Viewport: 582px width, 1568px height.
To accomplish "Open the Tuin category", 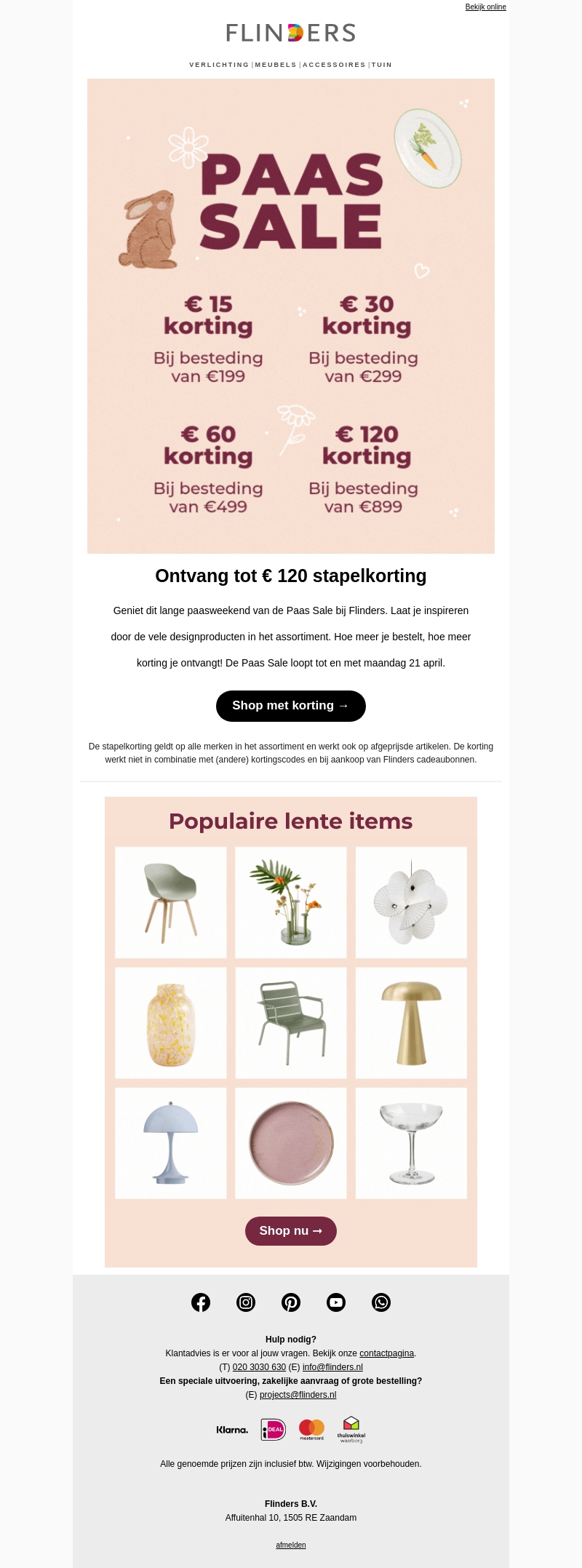I will tap(382, 65).
